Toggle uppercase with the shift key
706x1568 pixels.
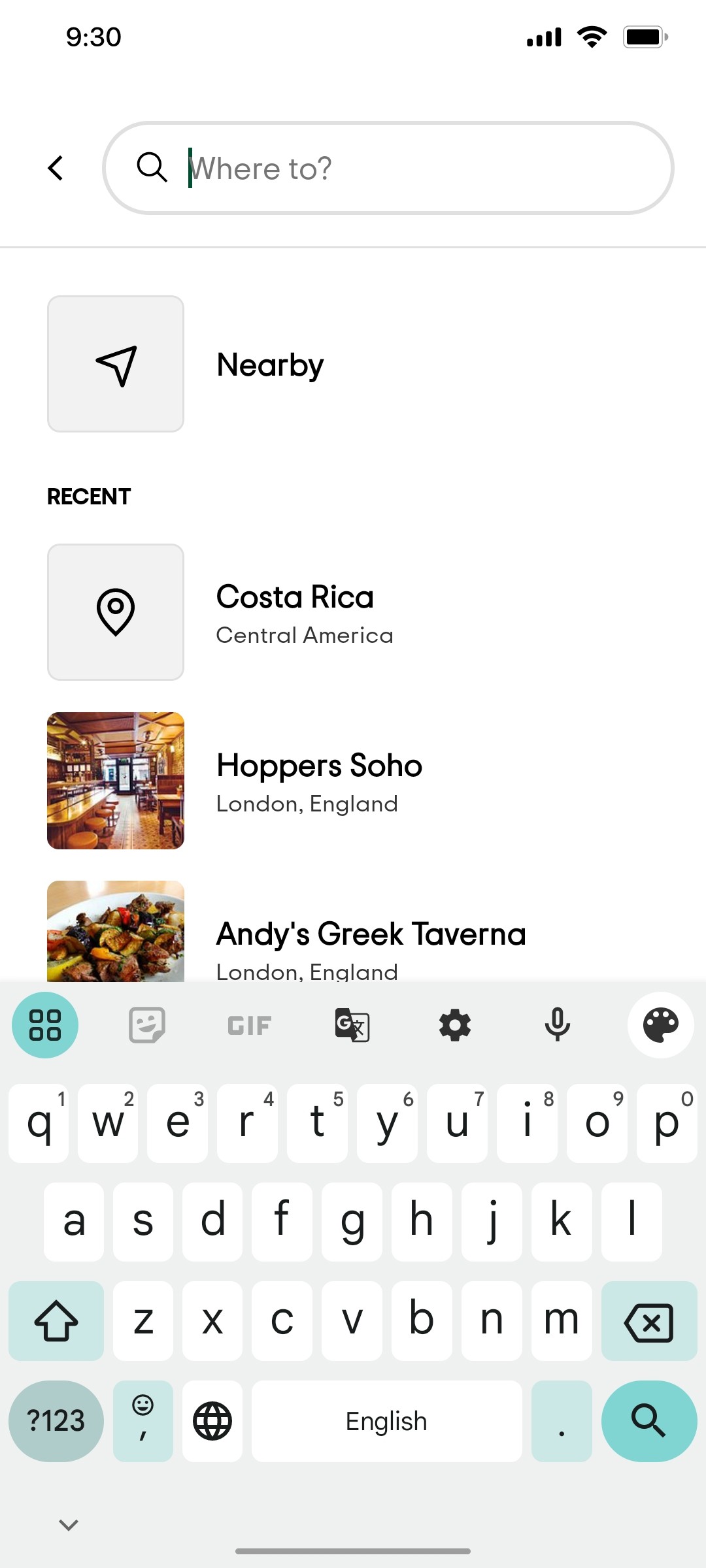click(56, 1320)
